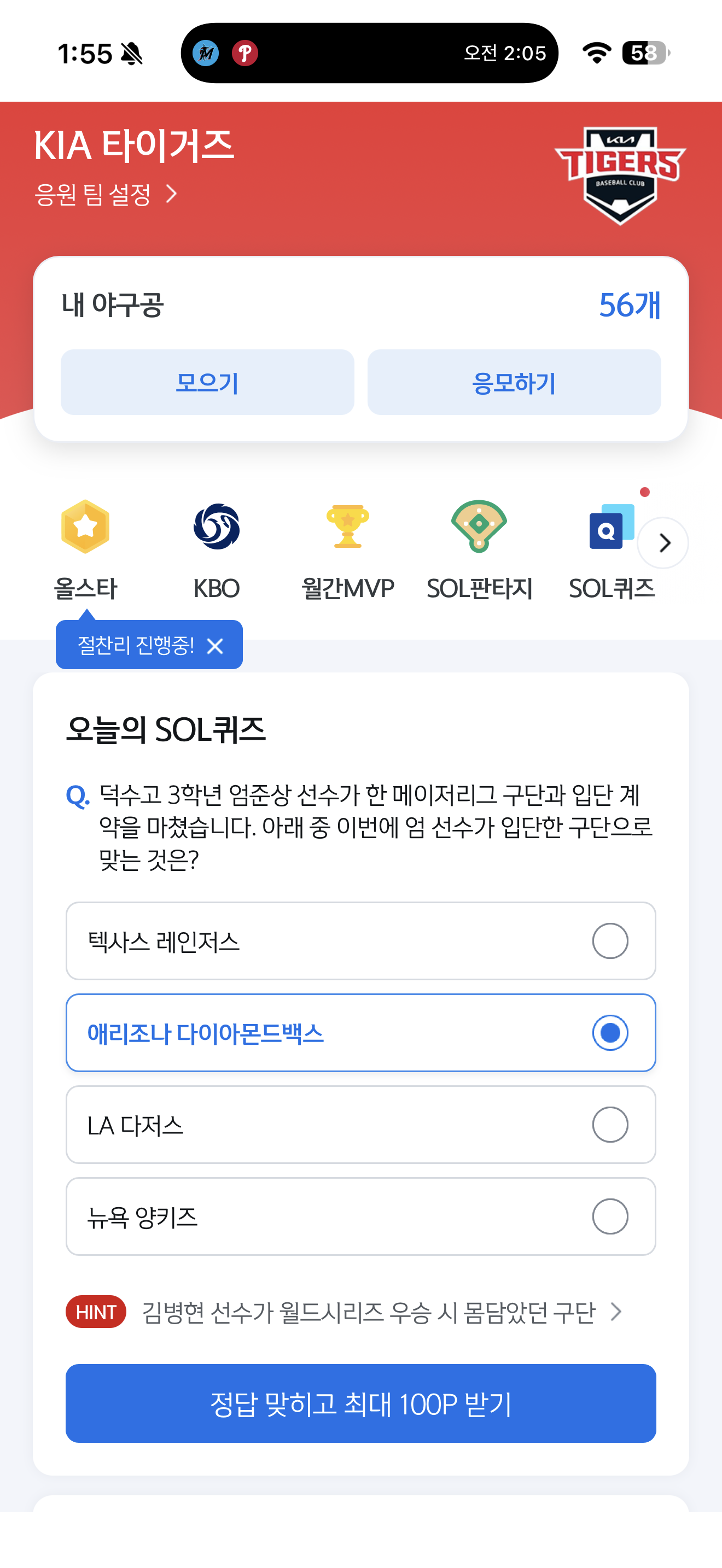This screenshot has width=722, height=1568.
Task: Select 텍사스 레인저스 answer
Action: [x=361, y=941]
